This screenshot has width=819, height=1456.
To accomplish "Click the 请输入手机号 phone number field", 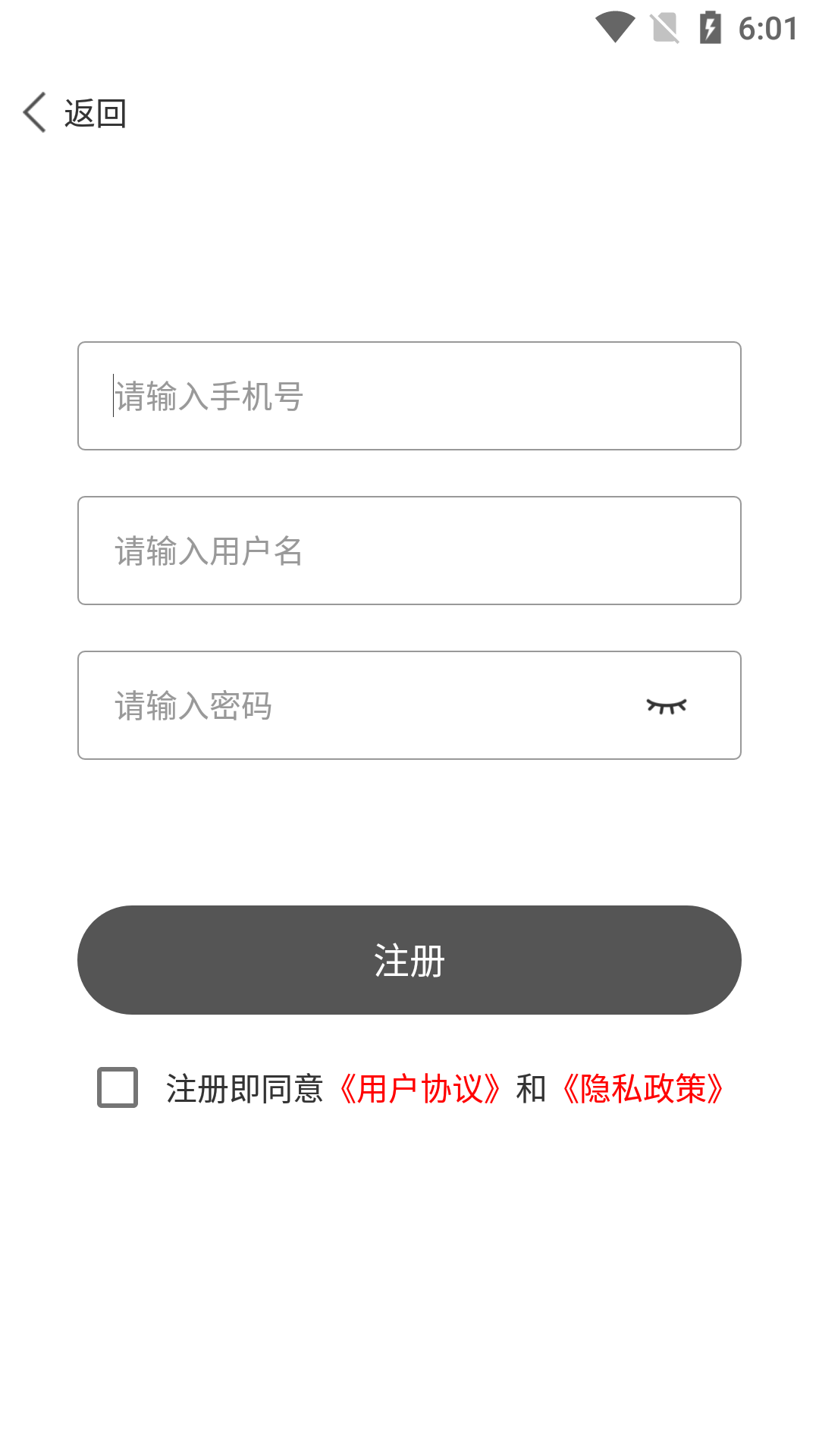I will (409, 396).
